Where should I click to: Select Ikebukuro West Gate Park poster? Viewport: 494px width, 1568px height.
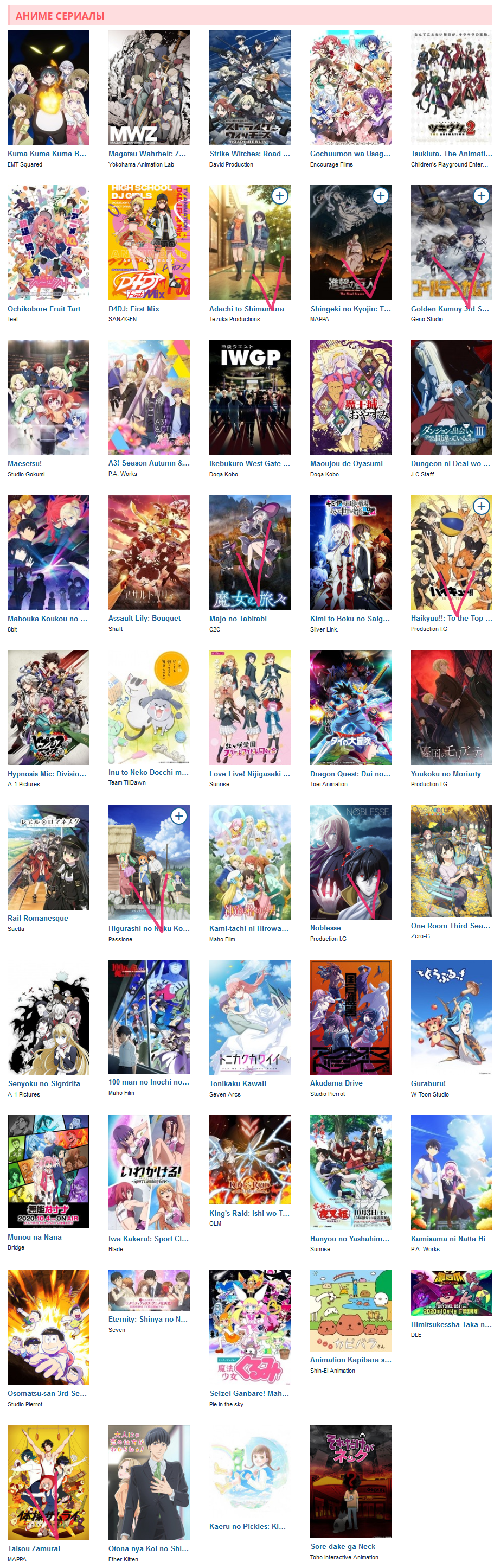tap(249, 398)
